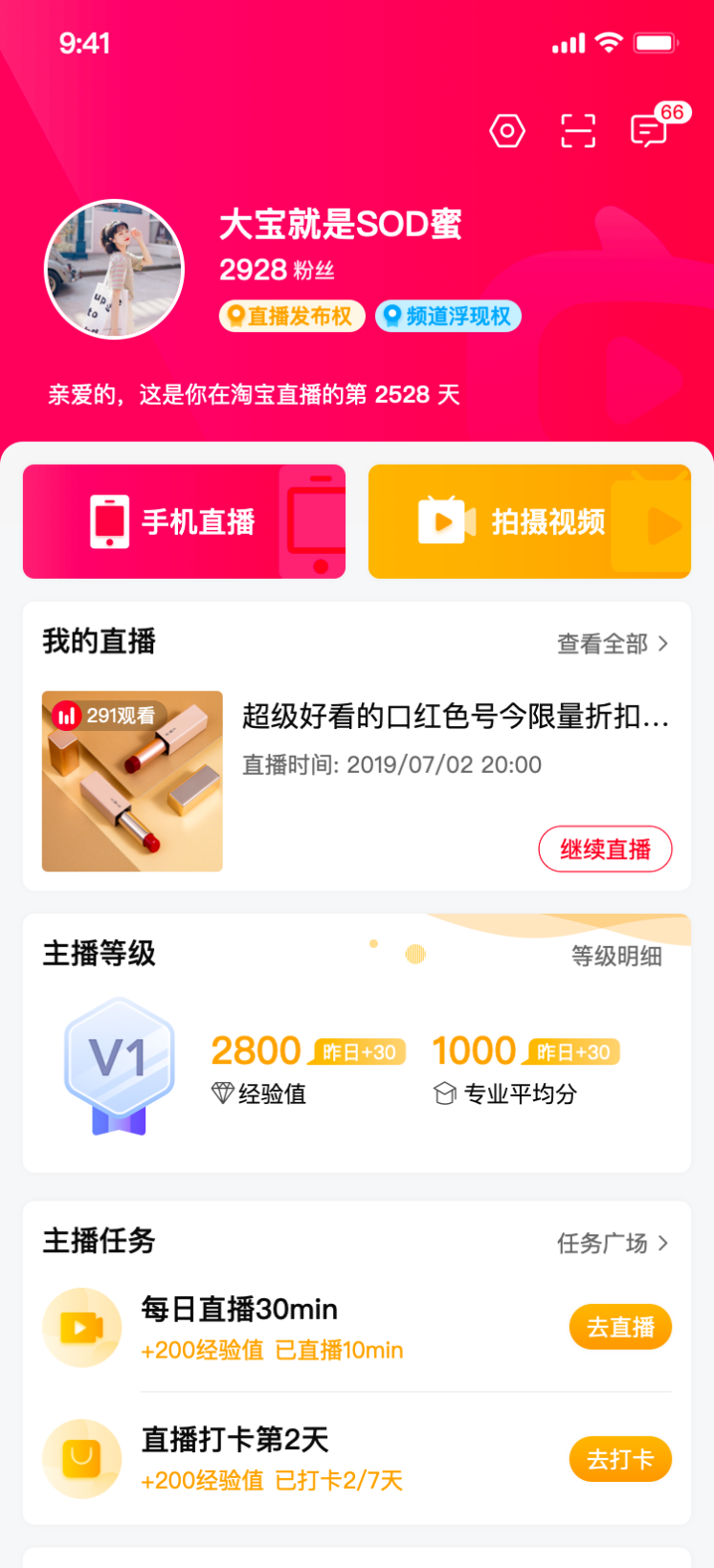Open settings via the hexagon icon

[507, 131]
